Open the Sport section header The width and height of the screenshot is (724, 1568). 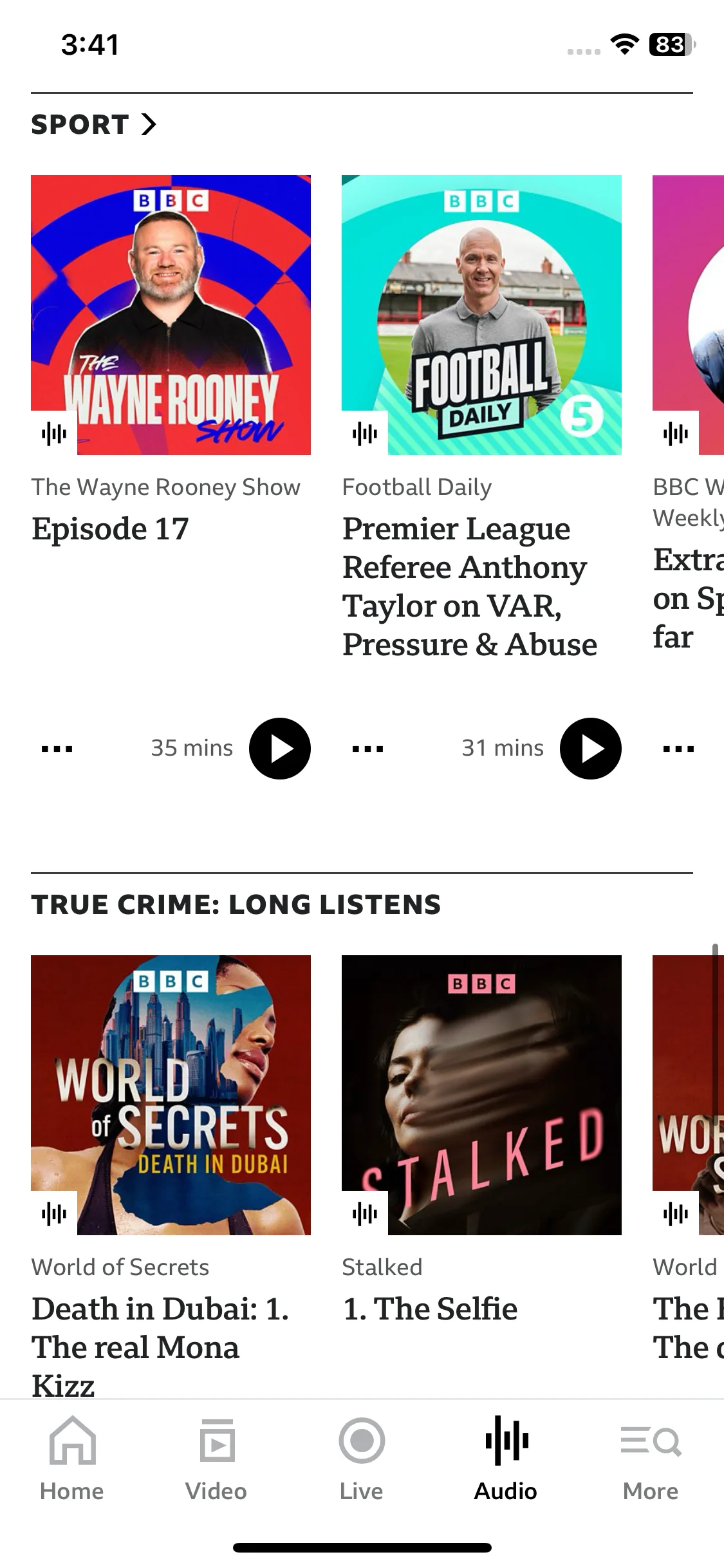click(94, 124)
